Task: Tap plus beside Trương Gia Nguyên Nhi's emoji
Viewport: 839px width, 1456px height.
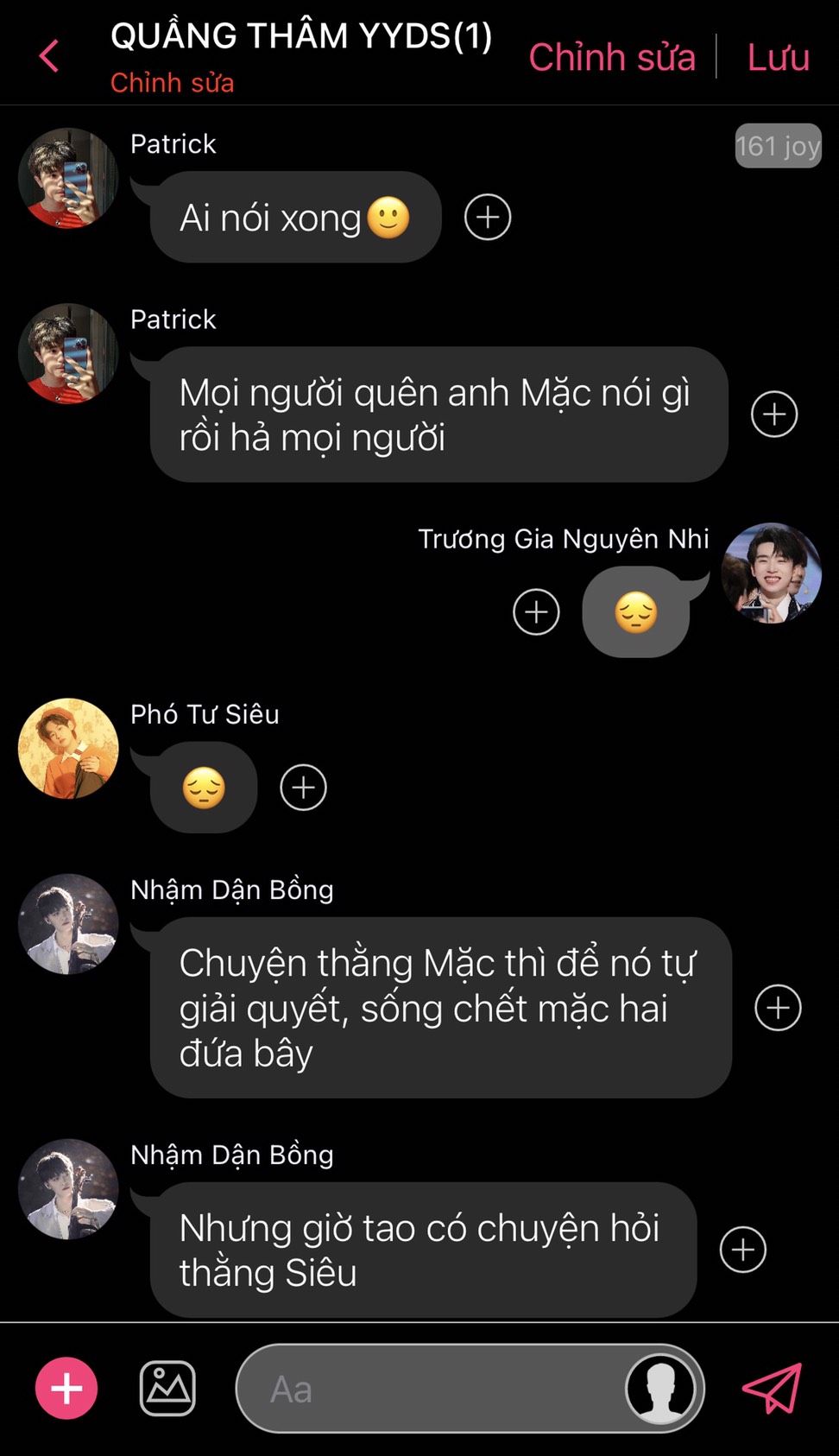Action: coord(536,612)
